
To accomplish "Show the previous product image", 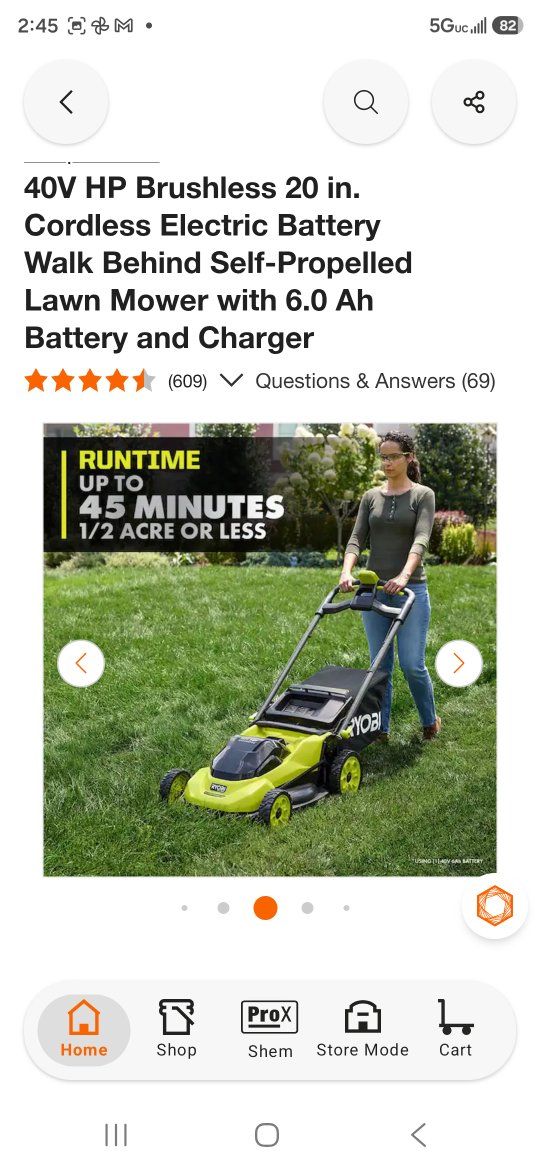I will (x=81, y=663).
